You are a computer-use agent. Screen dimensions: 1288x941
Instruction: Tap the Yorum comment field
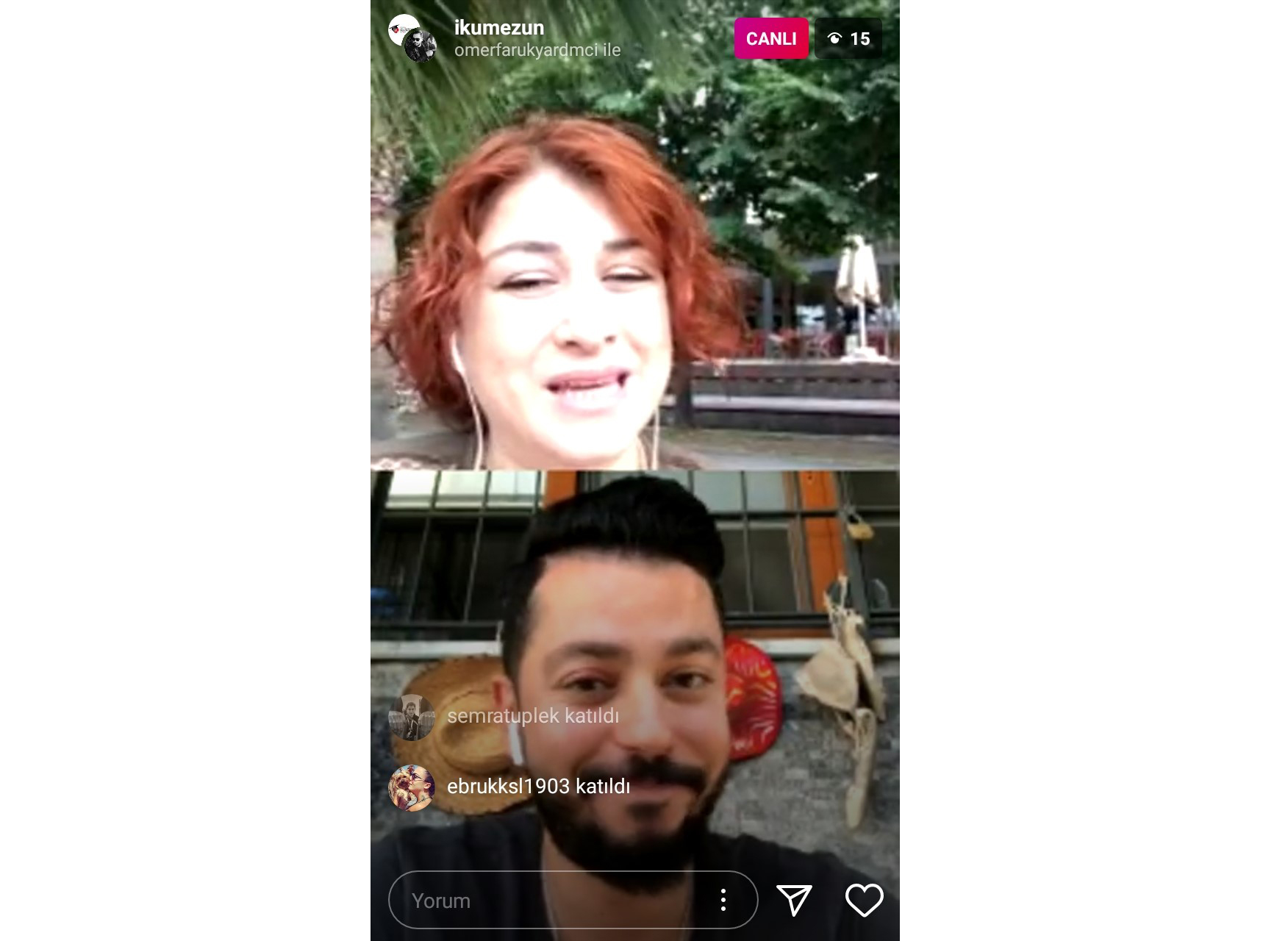pyautogui.click(x=544, y=901)
